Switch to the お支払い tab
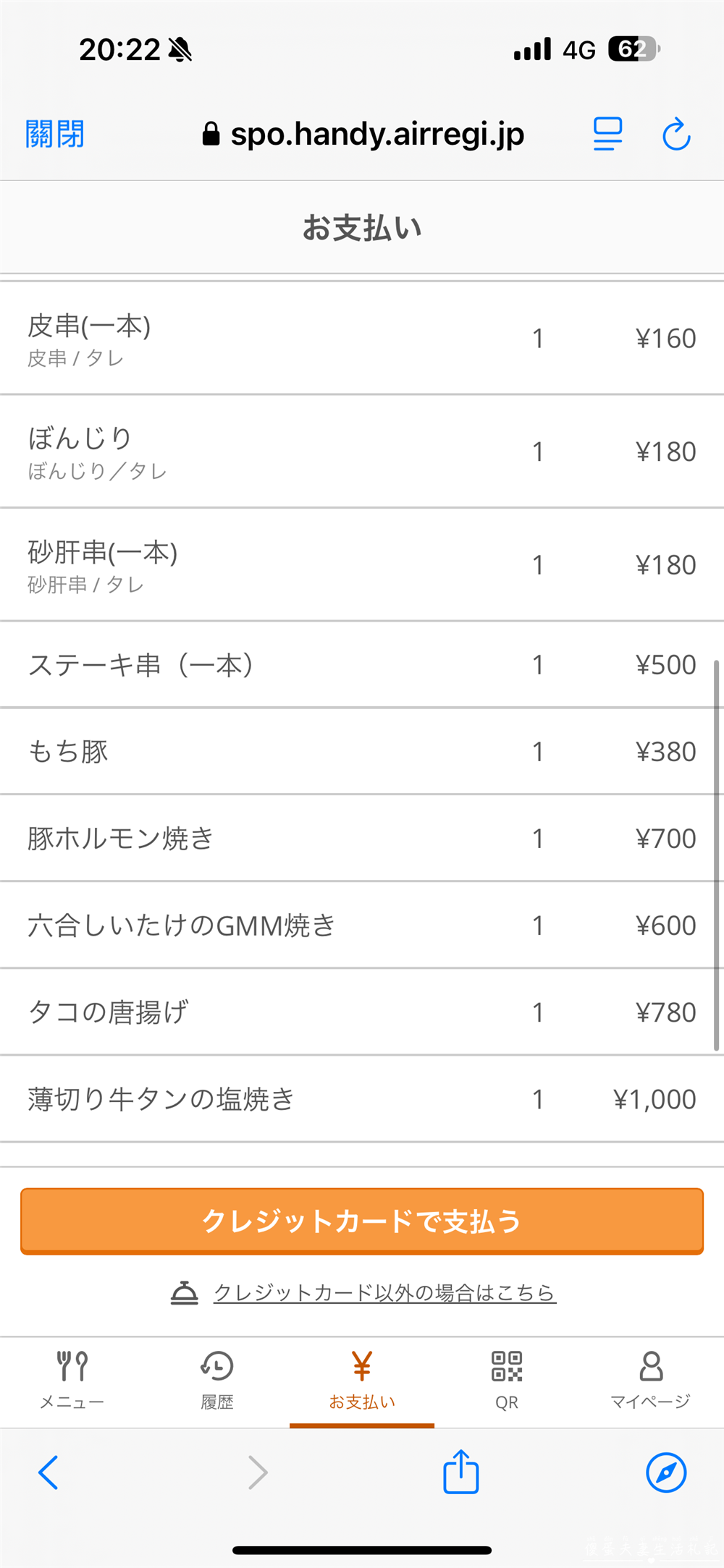This screenshot has width=724, height=1568. (361, 1381)
